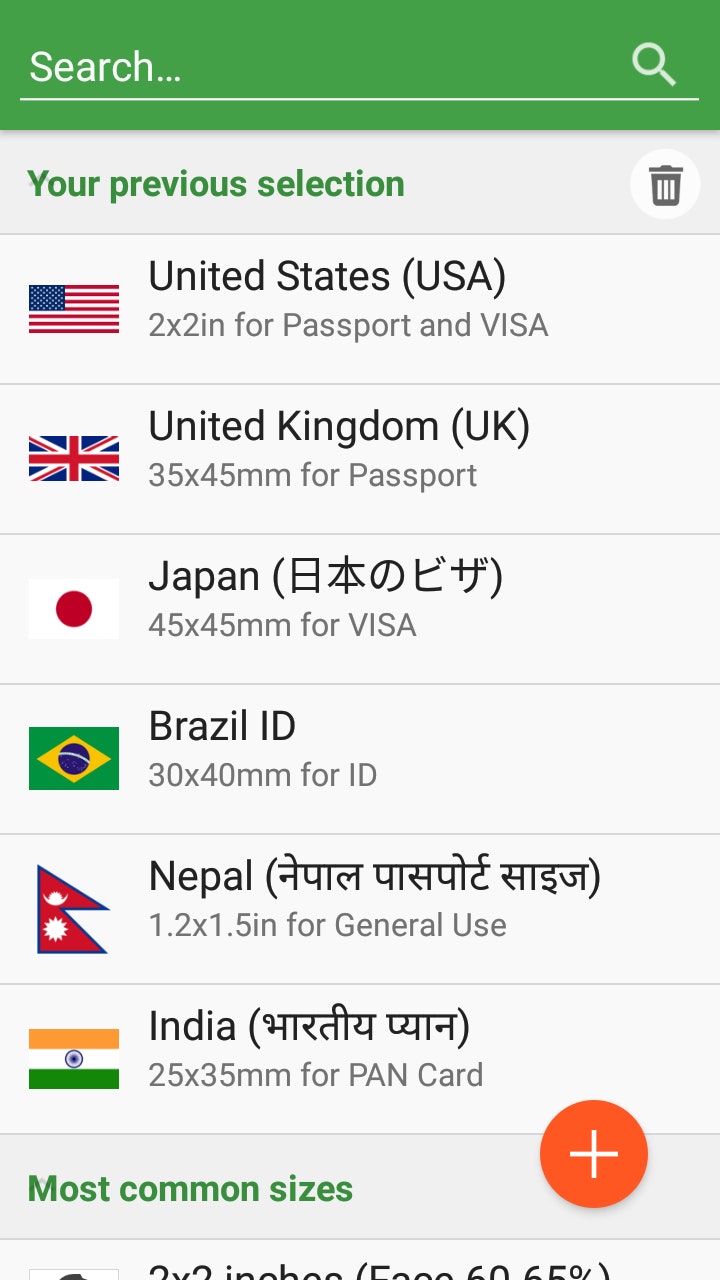Click the 2x2in for Passport and VISA subtitle

coord(347,325)
